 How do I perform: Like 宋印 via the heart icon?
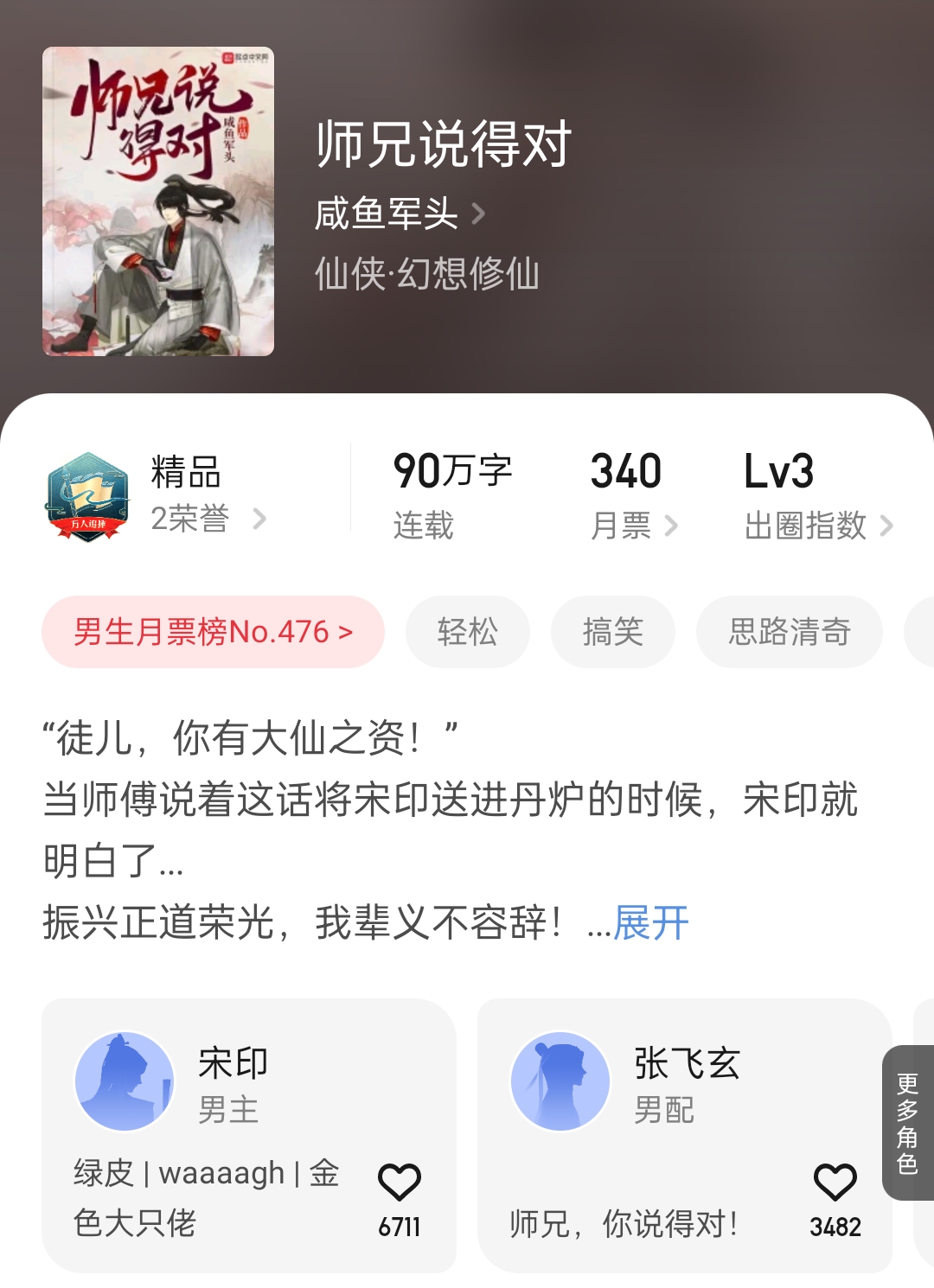399,1183
